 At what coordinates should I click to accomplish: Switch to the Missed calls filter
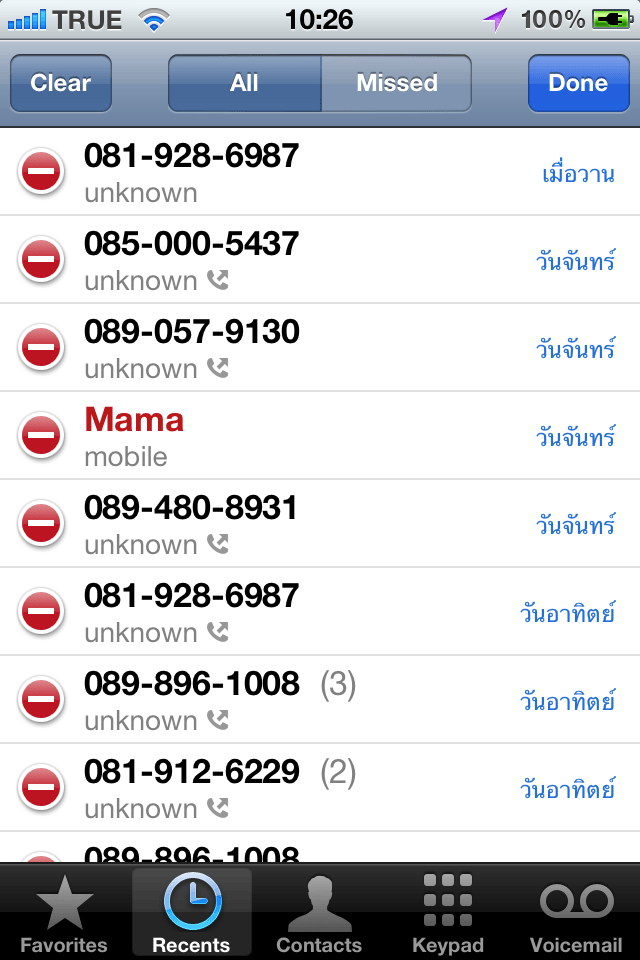(x=396, y=83)
